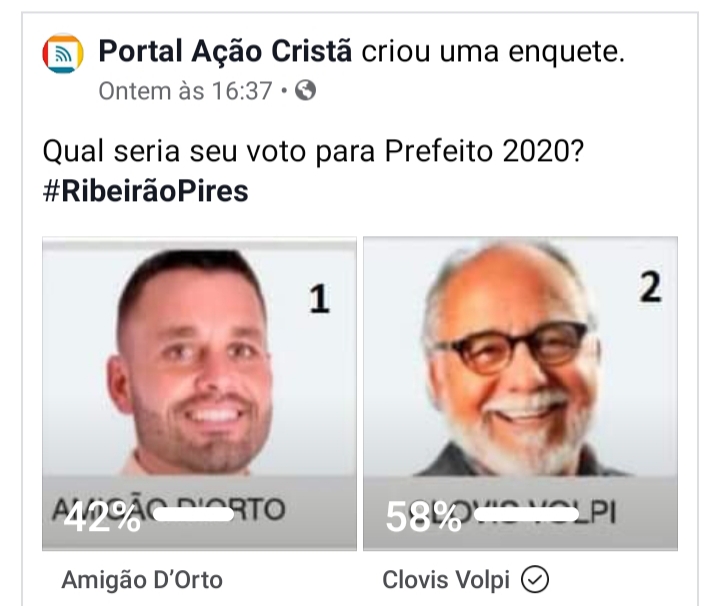Open the #RibeirãoPires hashtag
720x606 pixels.
145,191
